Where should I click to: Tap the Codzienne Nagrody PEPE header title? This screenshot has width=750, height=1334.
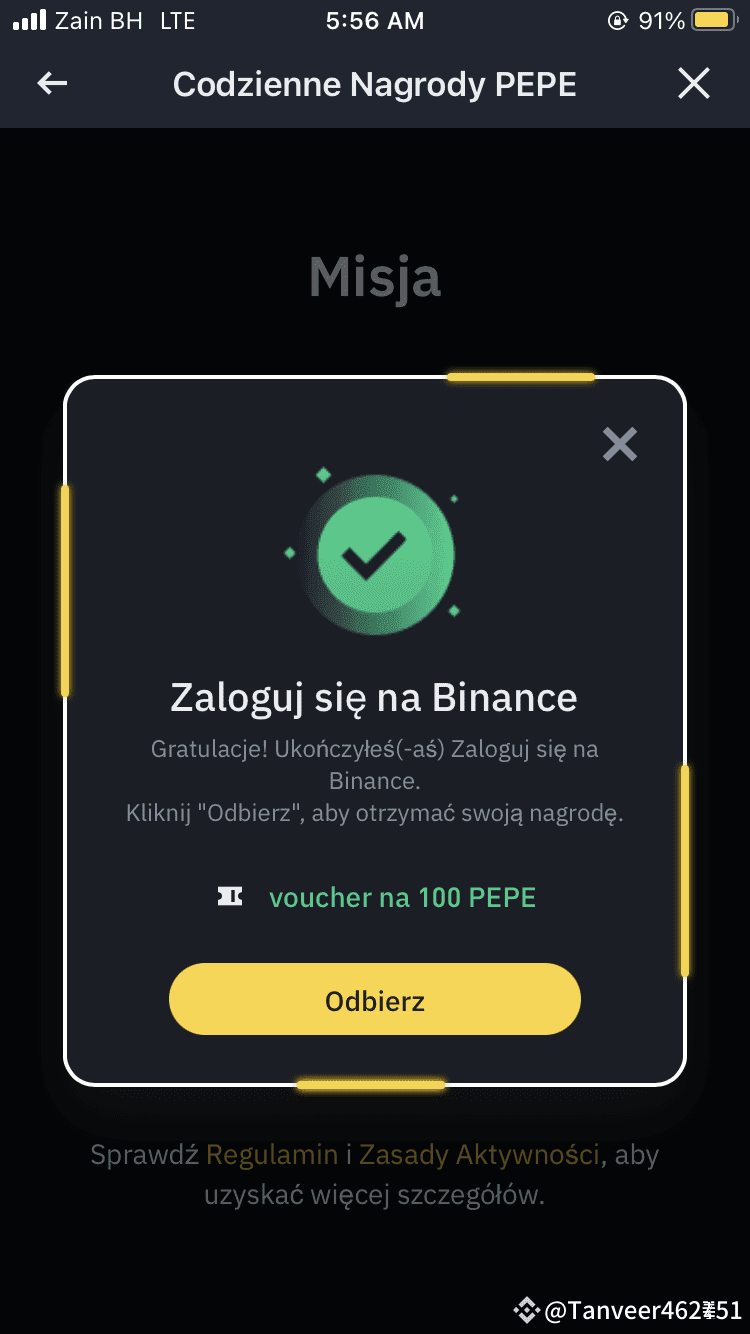[375, 84]
